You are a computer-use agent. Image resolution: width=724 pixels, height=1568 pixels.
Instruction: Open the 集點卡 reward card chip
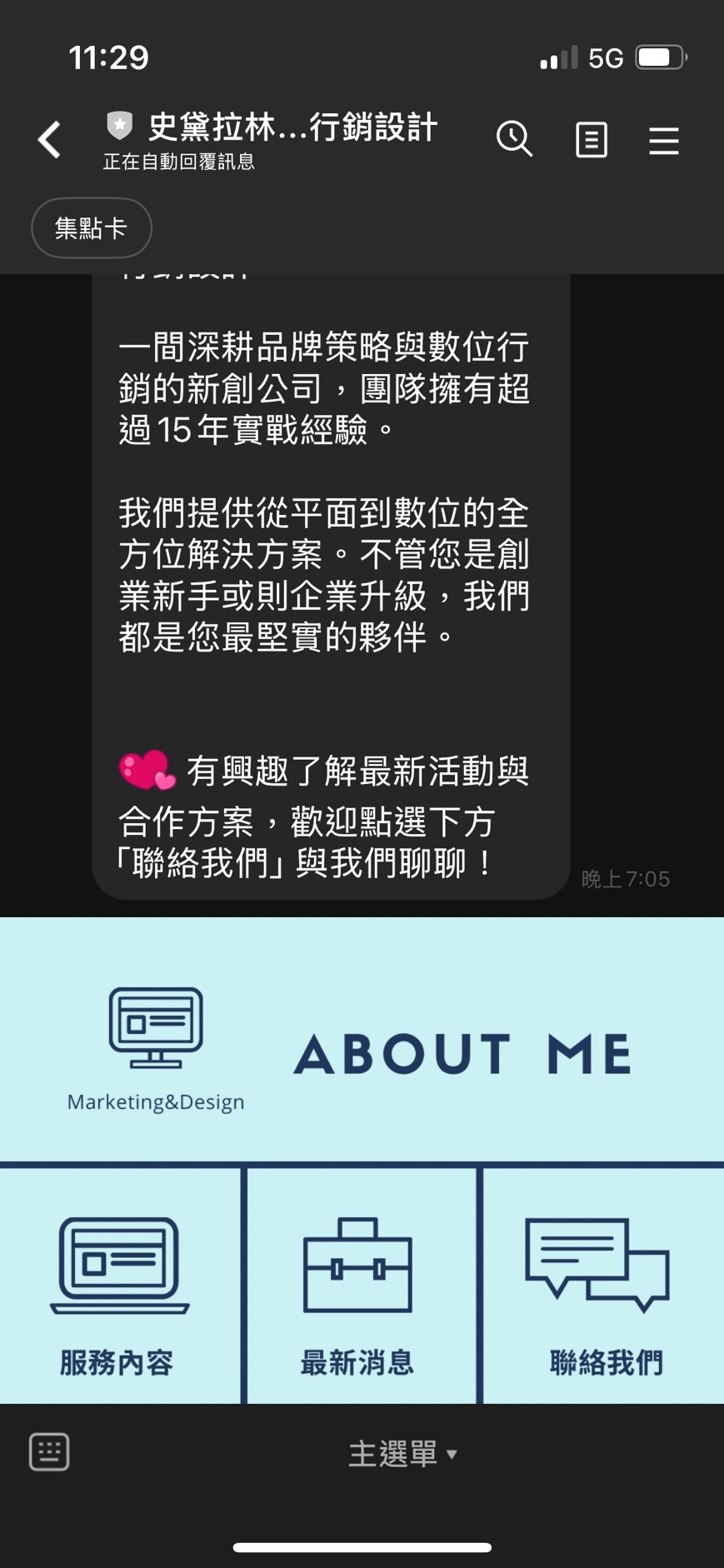coord(92,227)
